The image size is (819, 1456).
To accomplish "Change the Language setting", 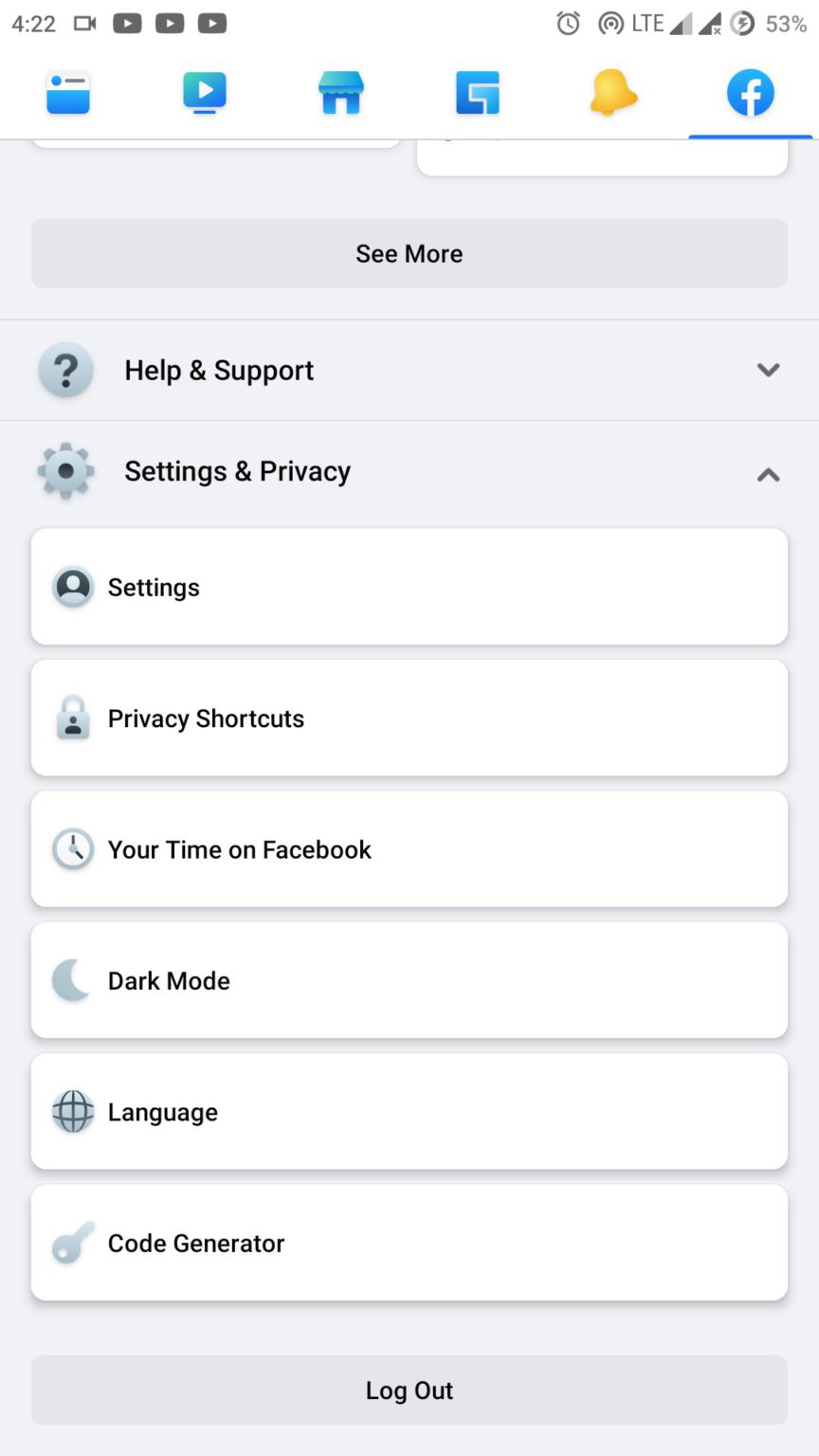I will click(409, 1112).
